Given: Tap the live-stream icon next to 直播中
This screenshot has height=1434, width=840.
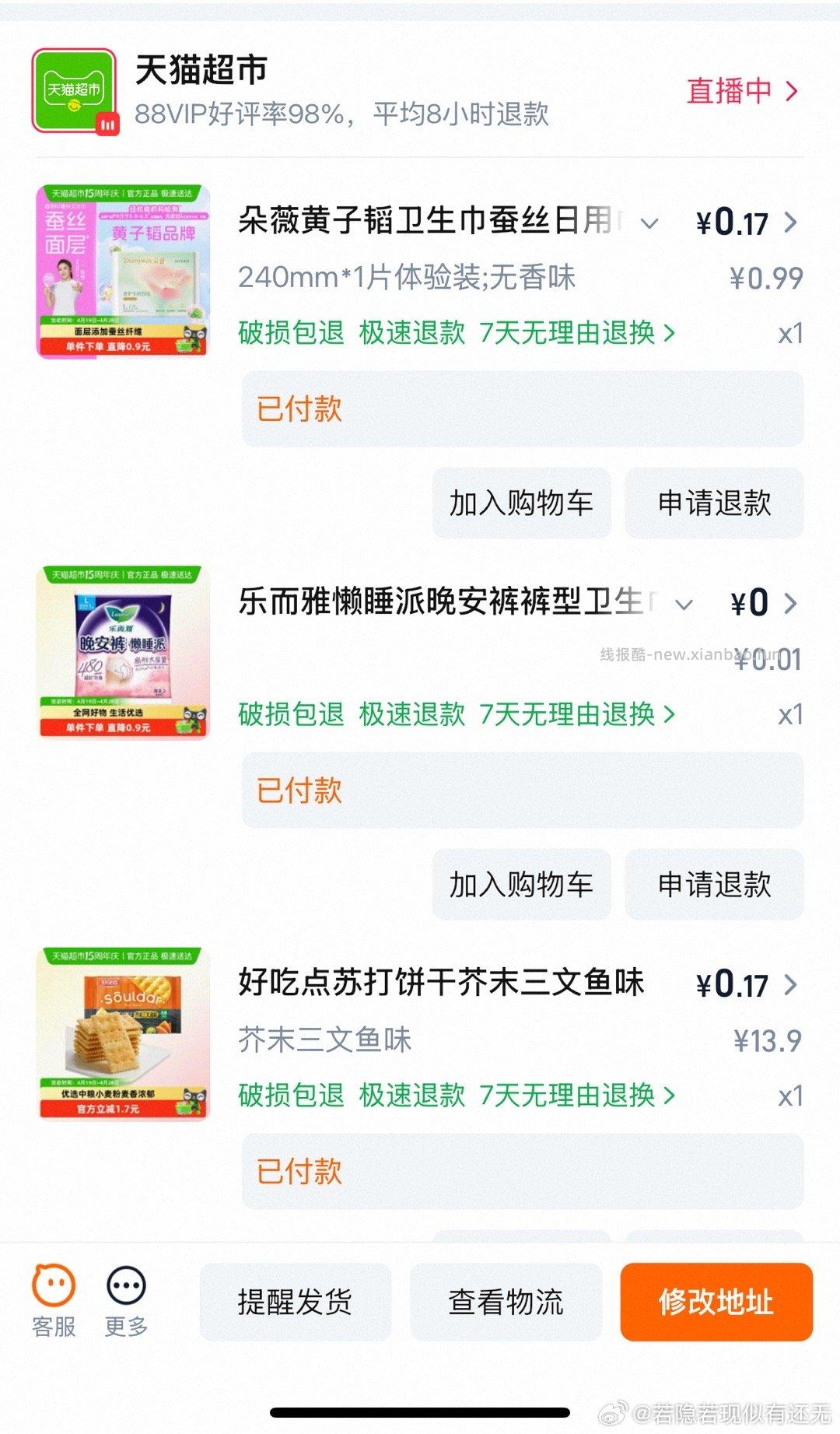Looking at the screenshot, I should tap(793, 91).
